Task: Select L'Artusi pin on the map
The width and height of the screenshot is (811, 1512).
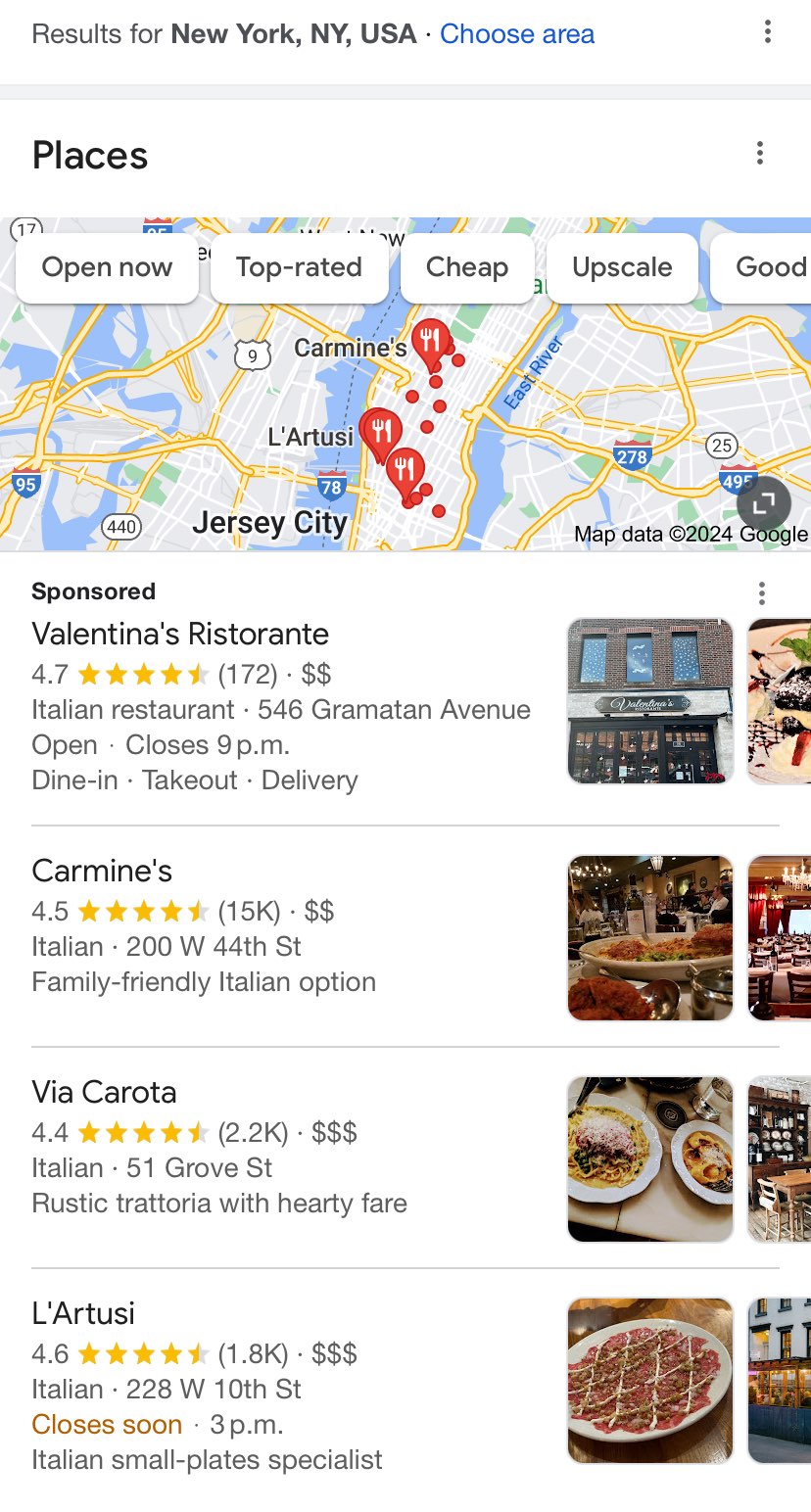Action: 383,429
